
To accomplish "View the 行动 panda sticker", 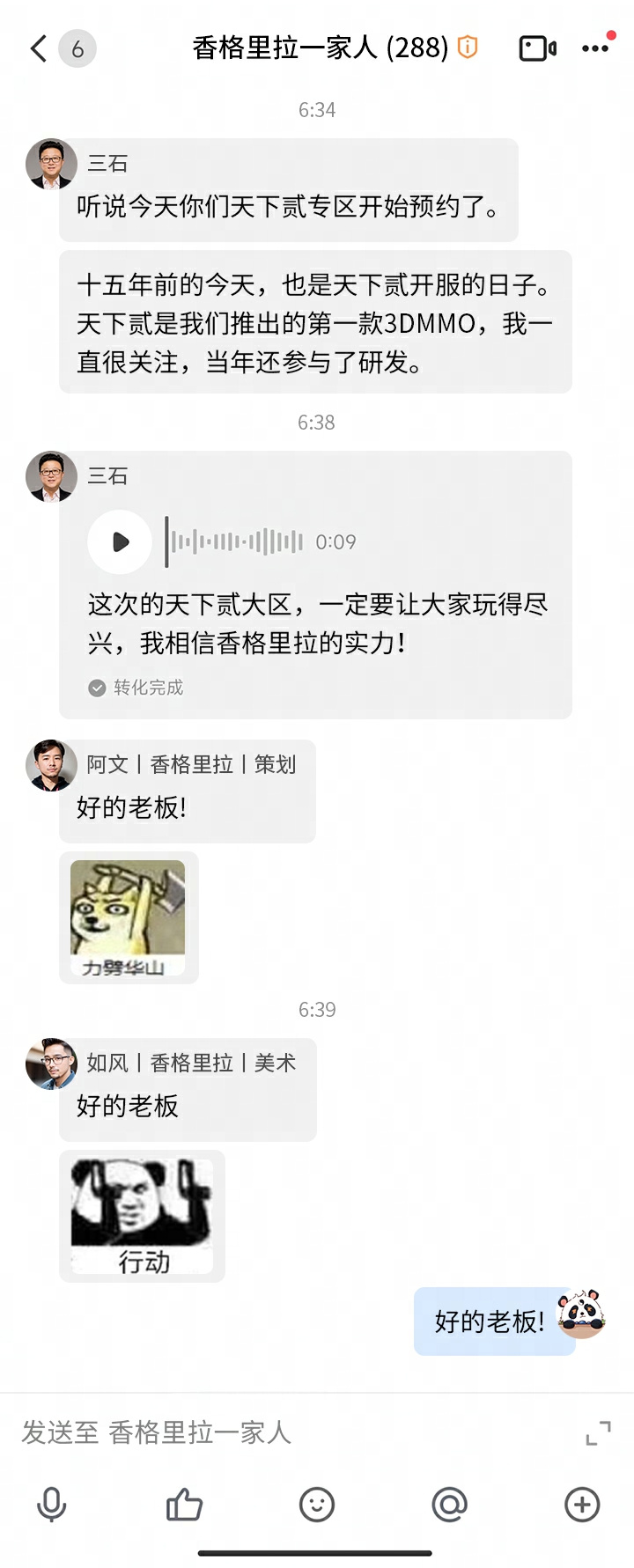I will click(x=142, y=1216).
